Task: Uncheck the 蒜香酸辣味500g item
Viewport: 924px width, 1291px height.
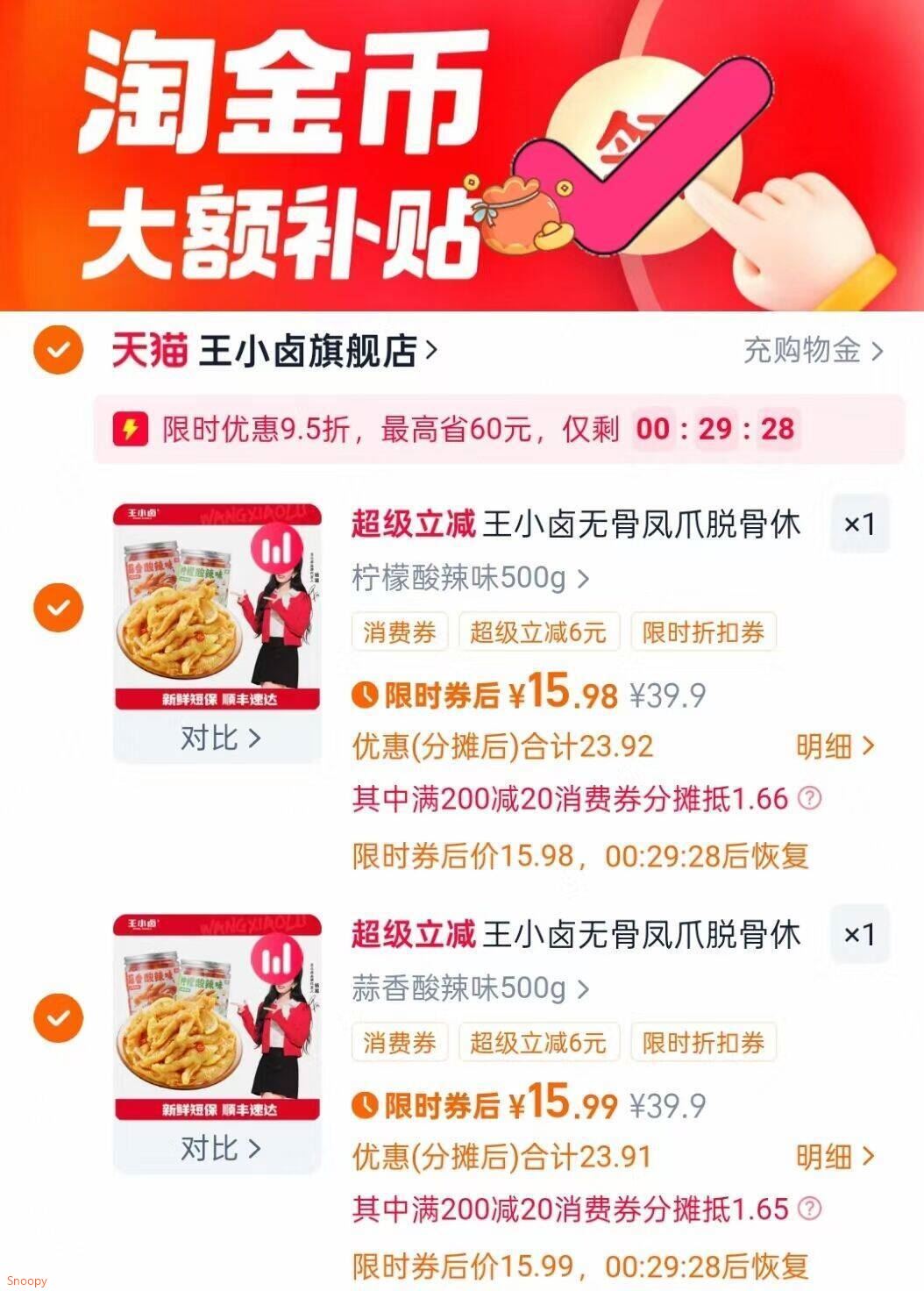Action: [x=58, y=1018]
